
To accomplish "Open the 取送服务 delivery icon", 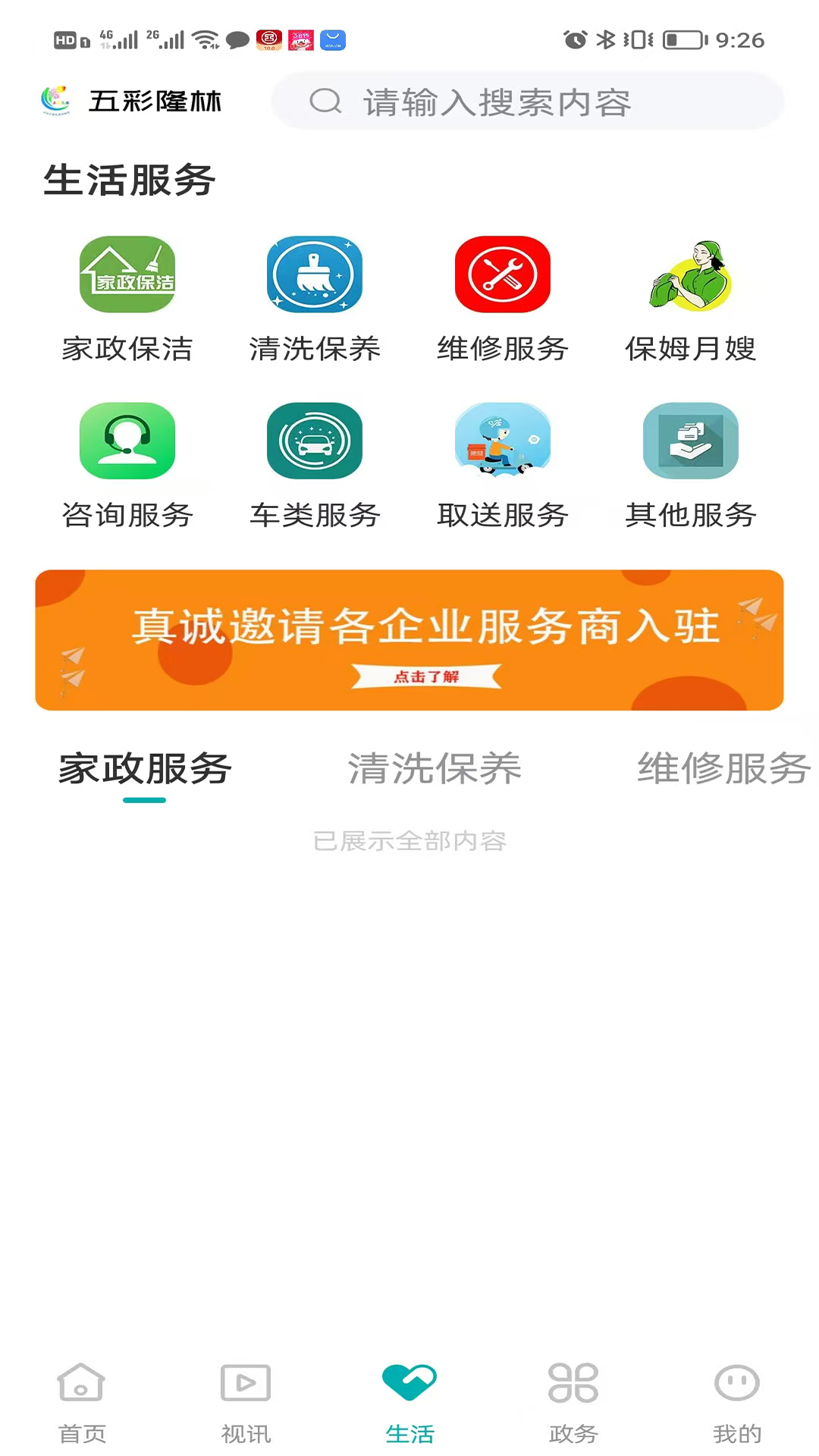I will click(502, 441).
